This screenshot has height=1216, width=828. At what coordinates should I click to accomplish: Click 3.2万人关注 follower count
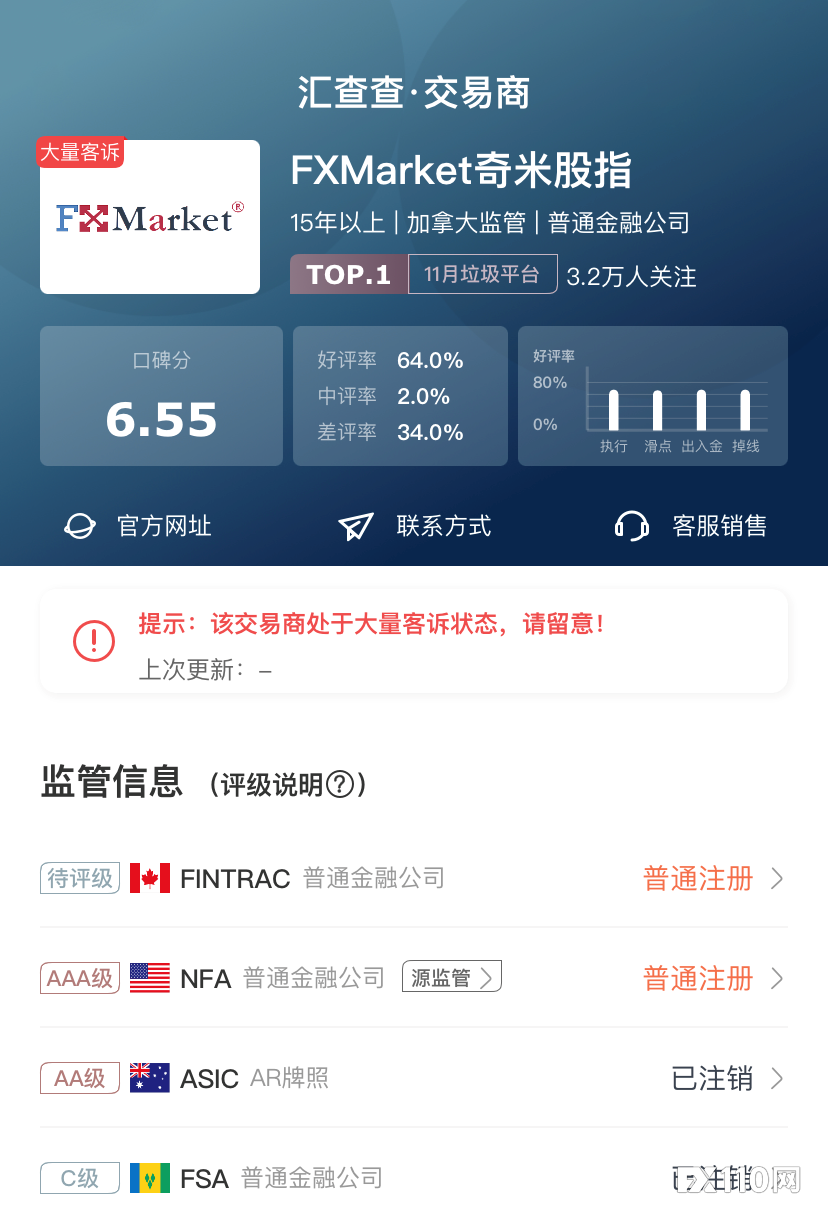[634, 274]
